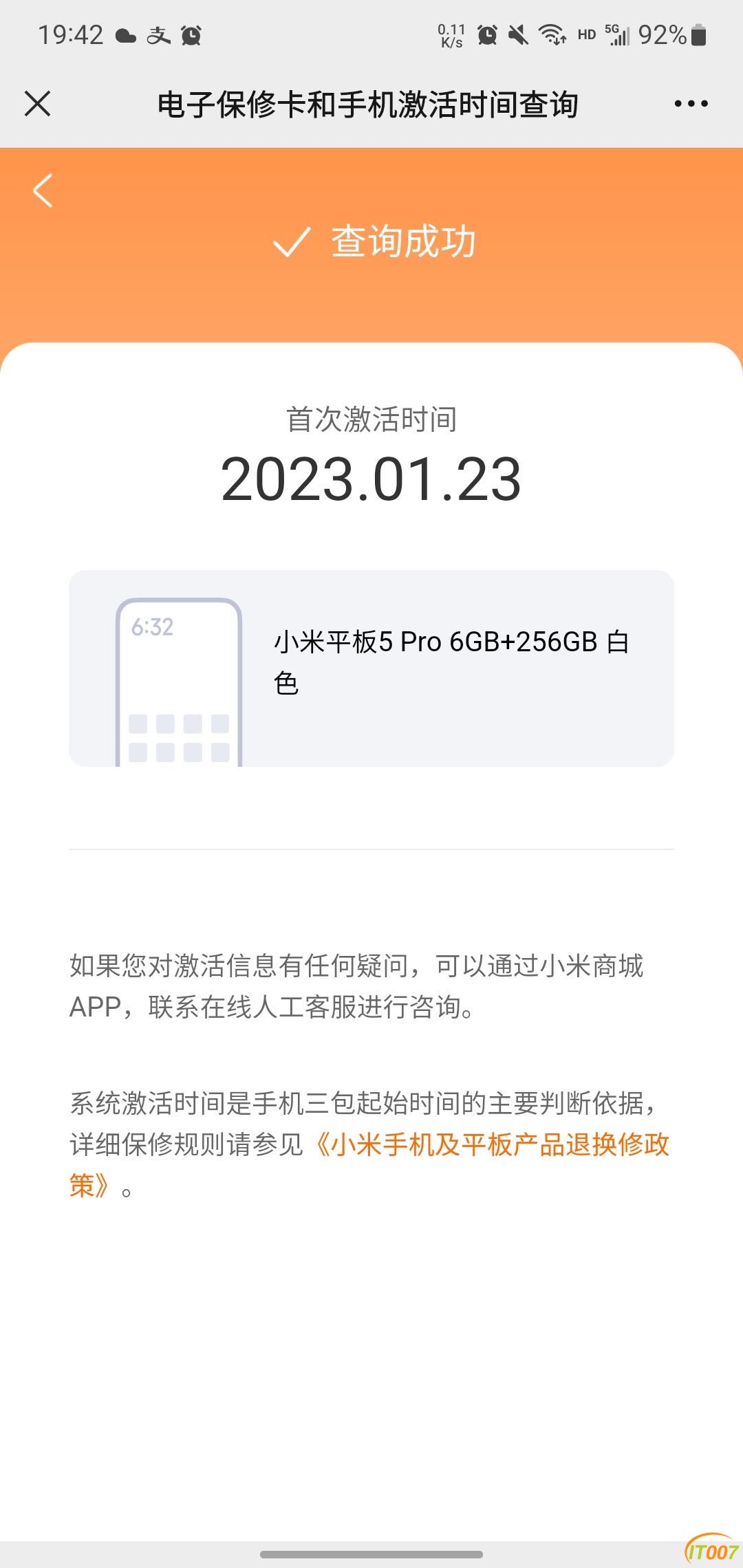This screenshot has height=1568, width=743.
Task: Close the warranty query webview
Action: 38,104
